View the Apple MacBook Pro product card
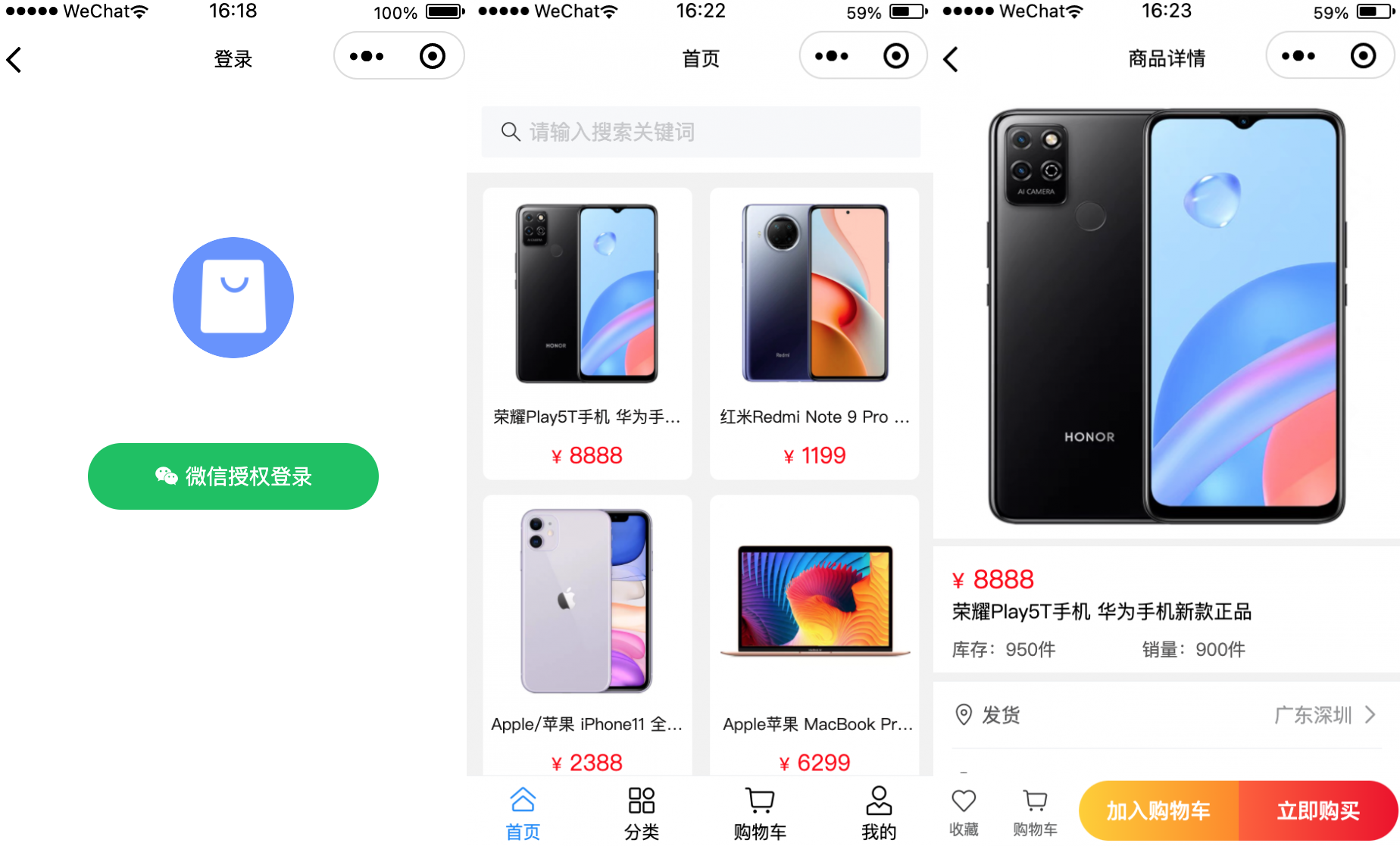 pos(814,636)
